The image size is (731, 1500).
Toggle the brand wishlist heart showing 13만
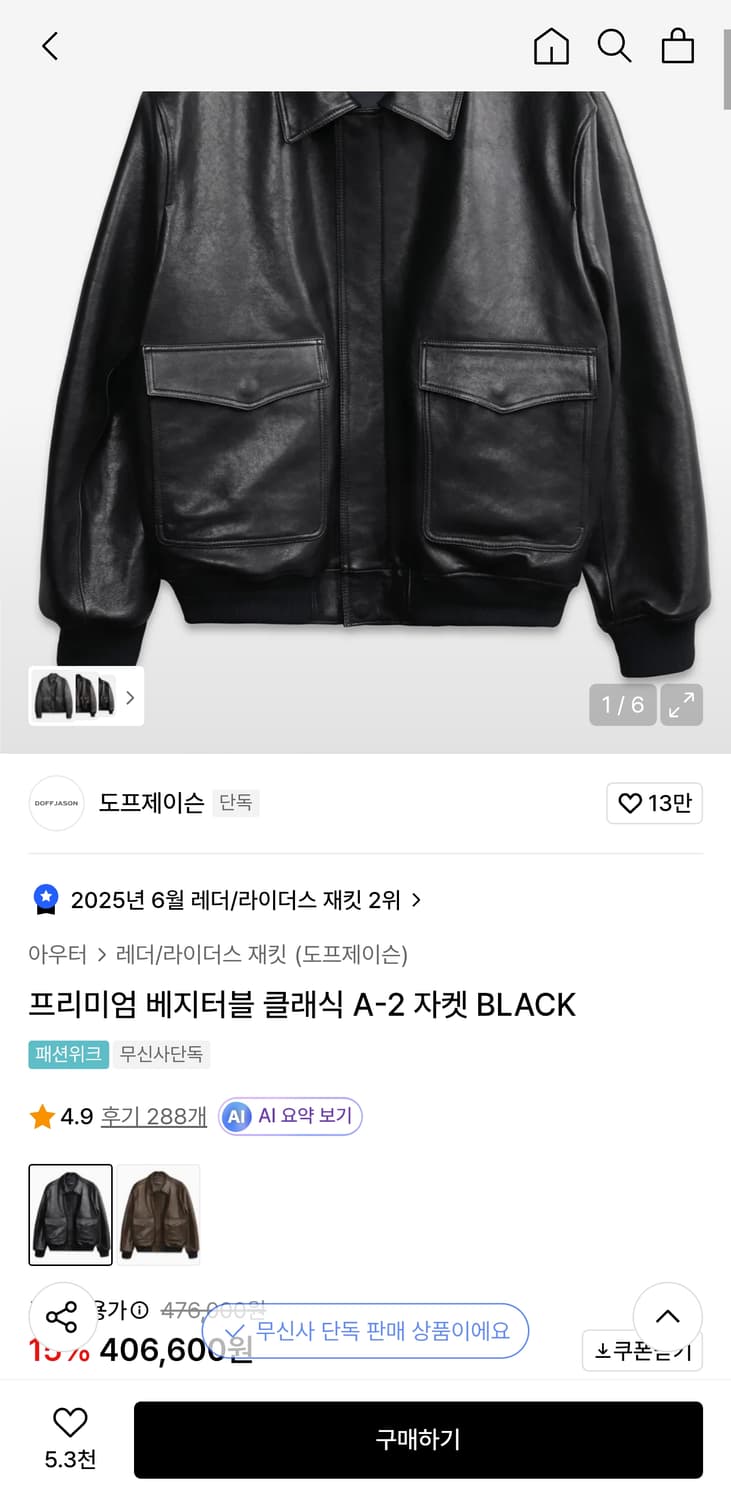pos(654,803)
